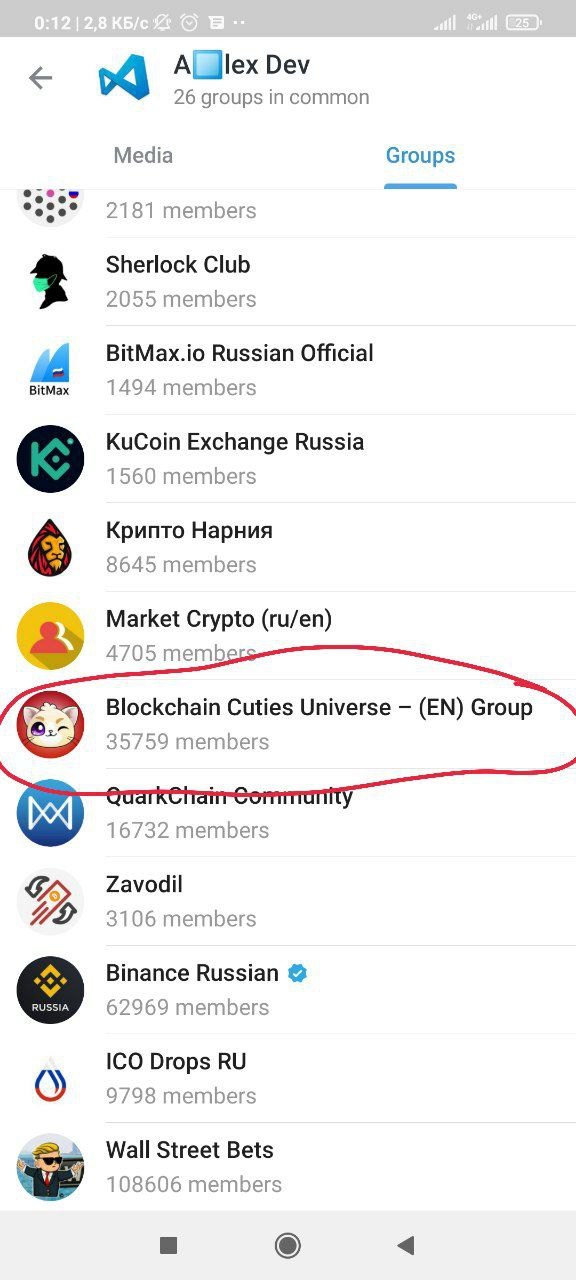Open the ICO Drops RU group

coord(288,1078)
